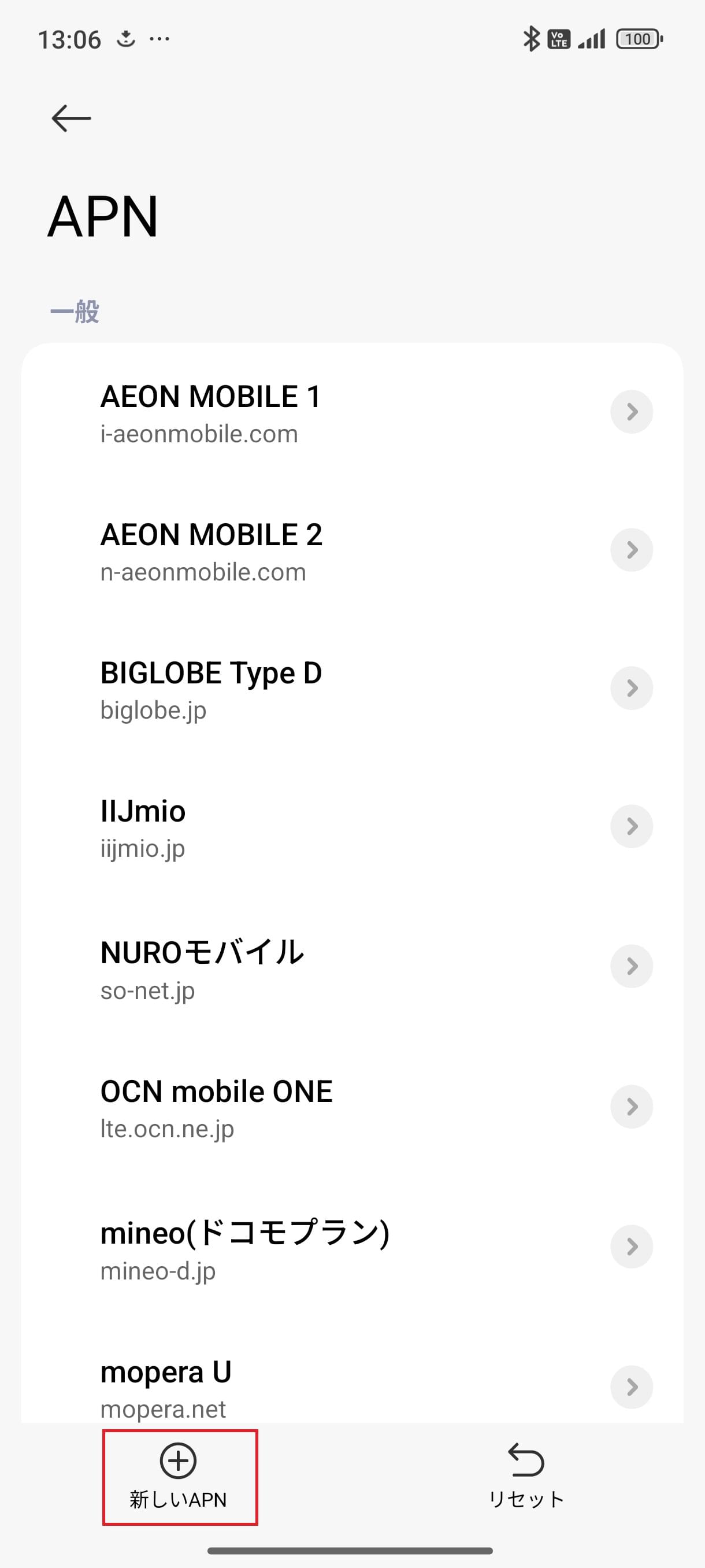Tap リセット to reset APN settings
Image resolution: width=705 pixels, height=1568 pixels.
(x=526, y=1478)
